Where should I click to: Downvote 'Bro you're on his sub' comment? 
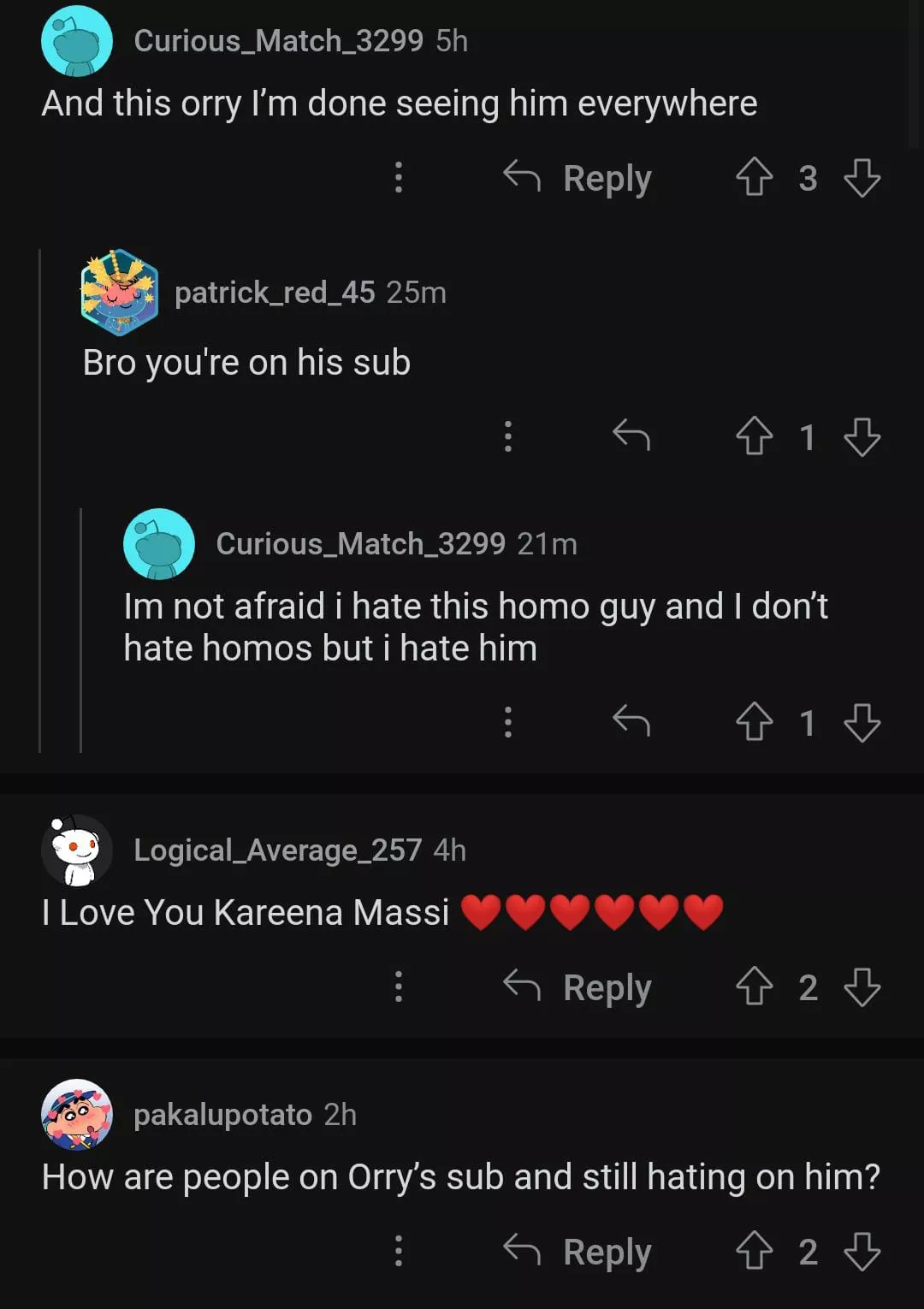click(862, 436)
